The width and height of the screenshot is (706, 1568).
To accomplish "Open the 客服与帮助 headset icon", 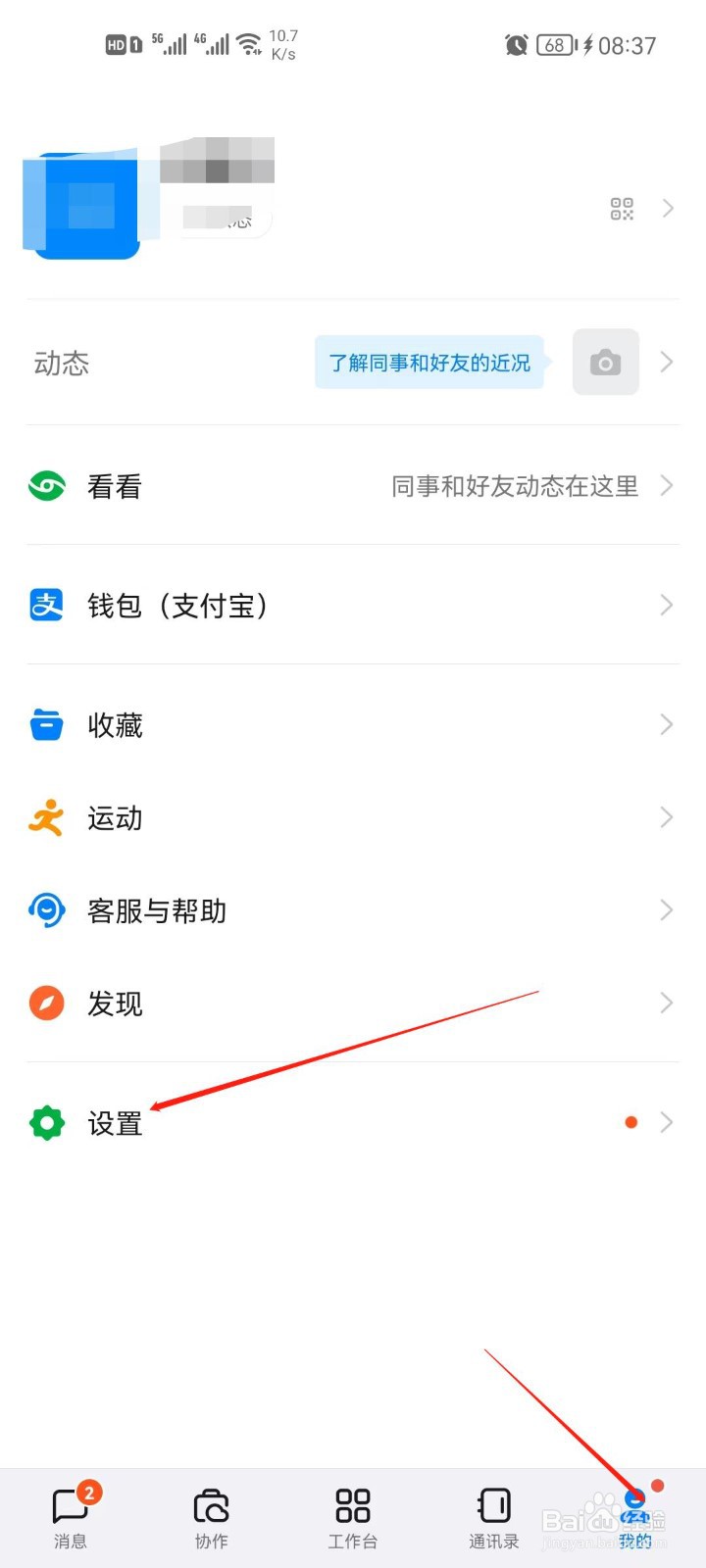I will coord(45,909).
